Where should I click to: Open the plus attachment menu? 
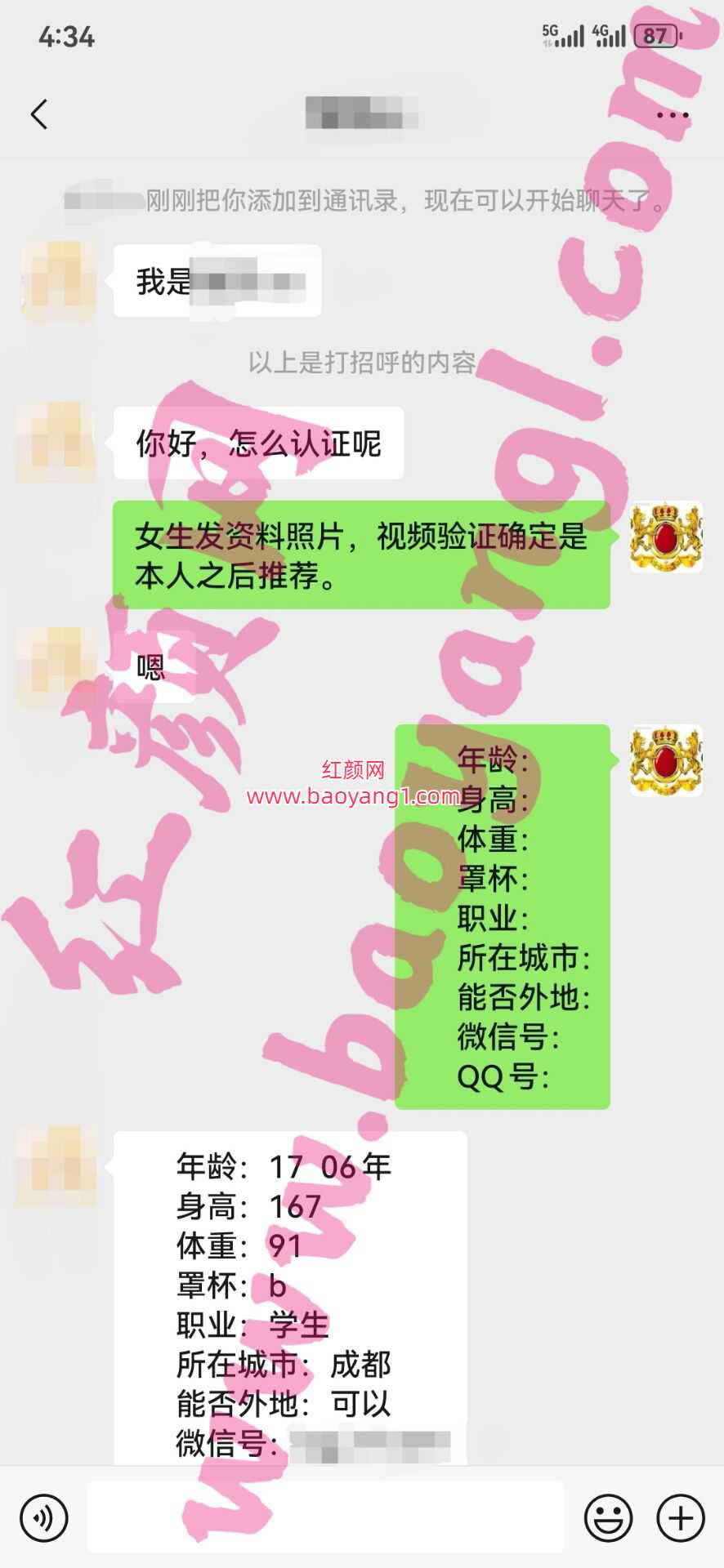(680, 1517)
